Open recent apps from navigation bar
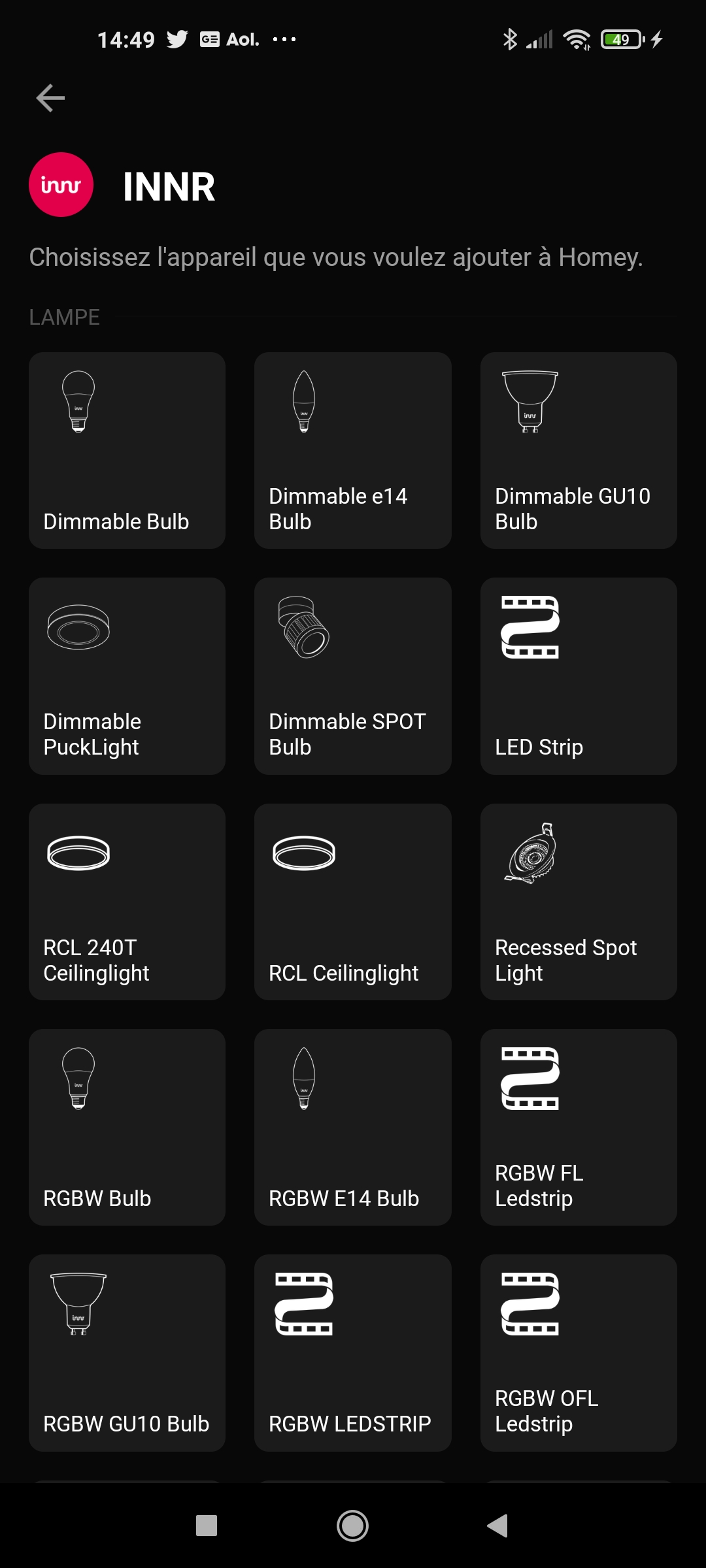This screenshot has height=1568, width=706. point(207,1526)
